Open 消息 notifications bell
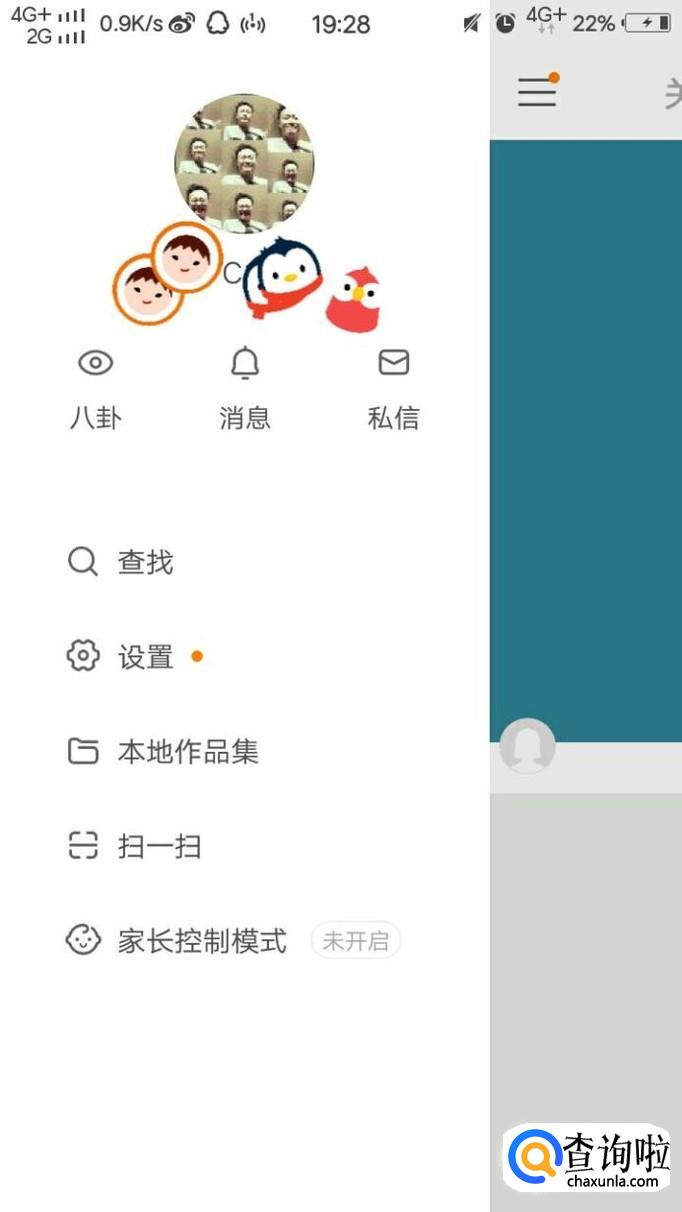 coord(245,389)
